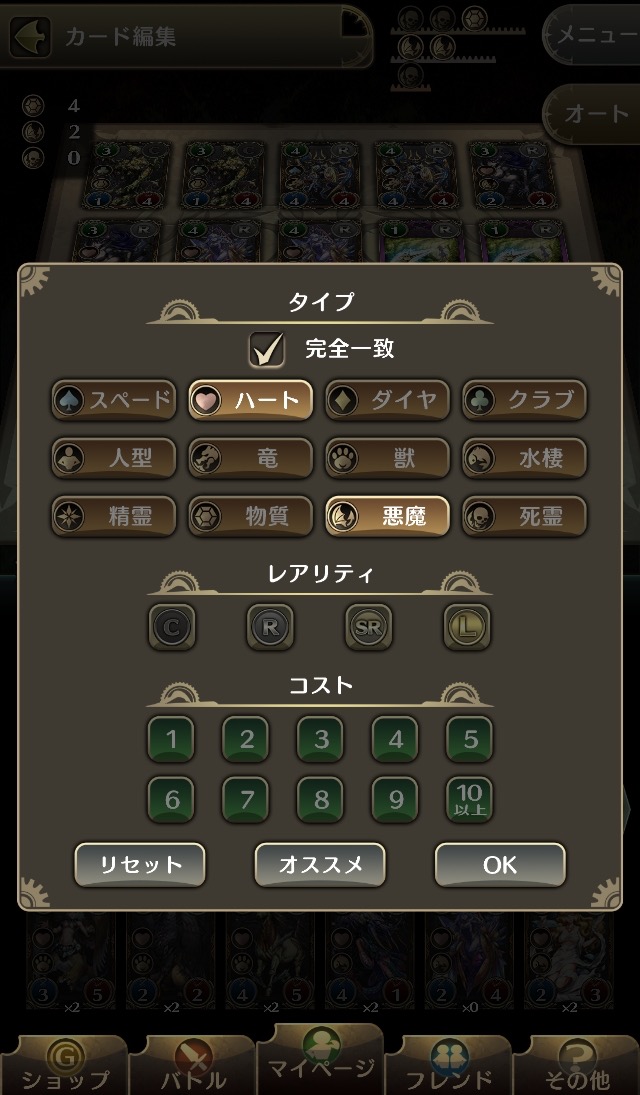Choose the L rarity filter
640x1095 pixels.
click(x=468, y=627)
